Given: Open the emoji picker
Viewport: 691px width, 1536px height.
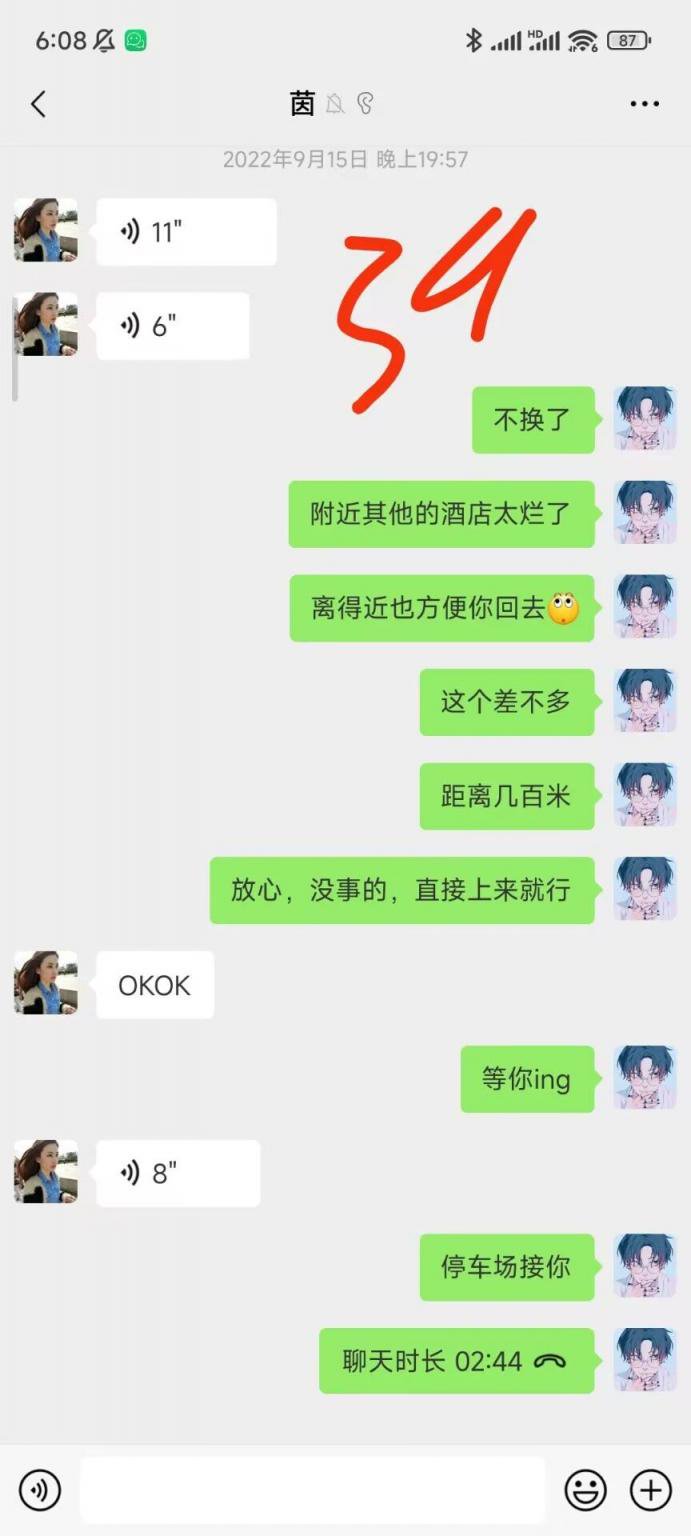Looking at the screenshot, I should pyautogui.click(x=585, y=1490).
